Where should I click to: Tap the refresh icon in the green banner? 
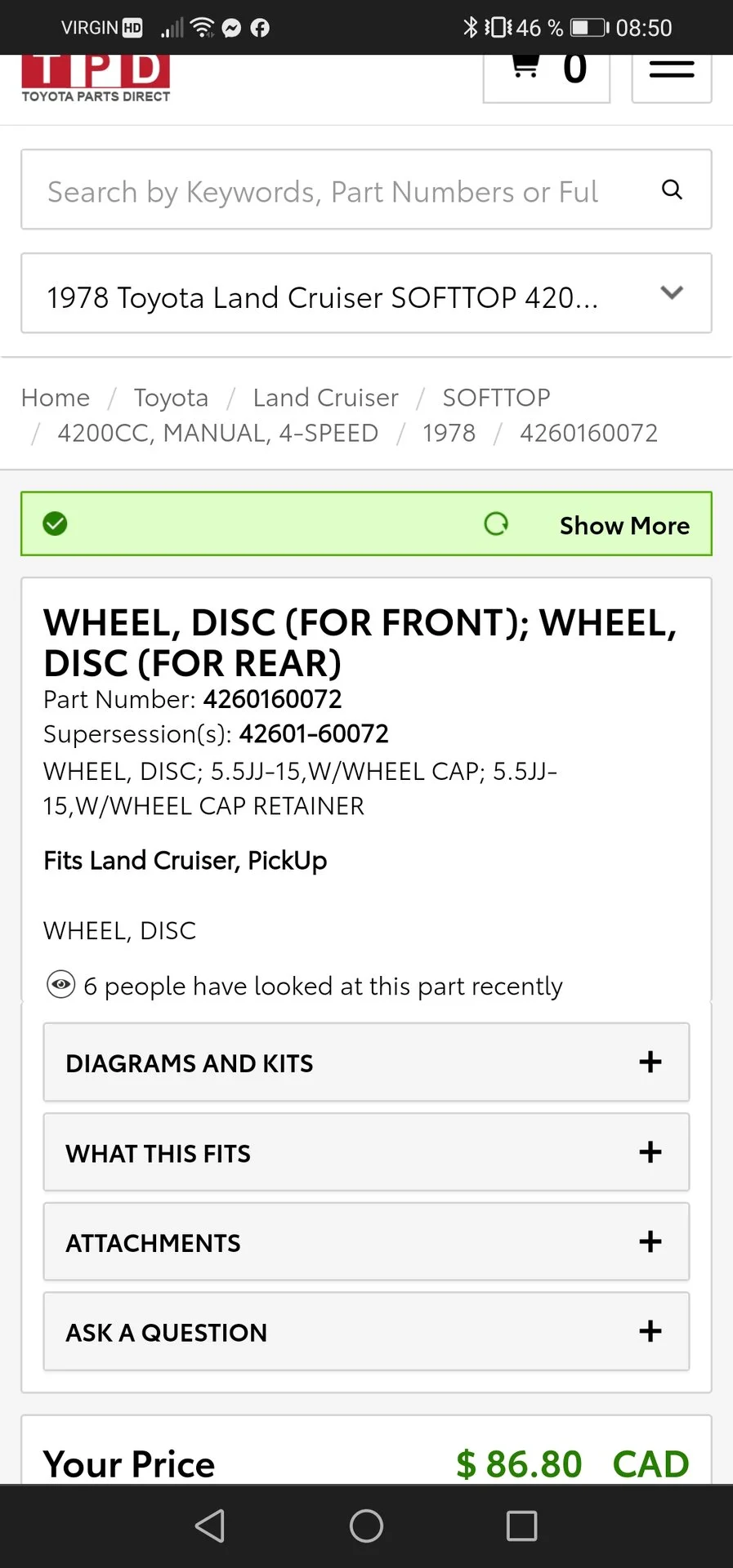(x=496, y=523)
